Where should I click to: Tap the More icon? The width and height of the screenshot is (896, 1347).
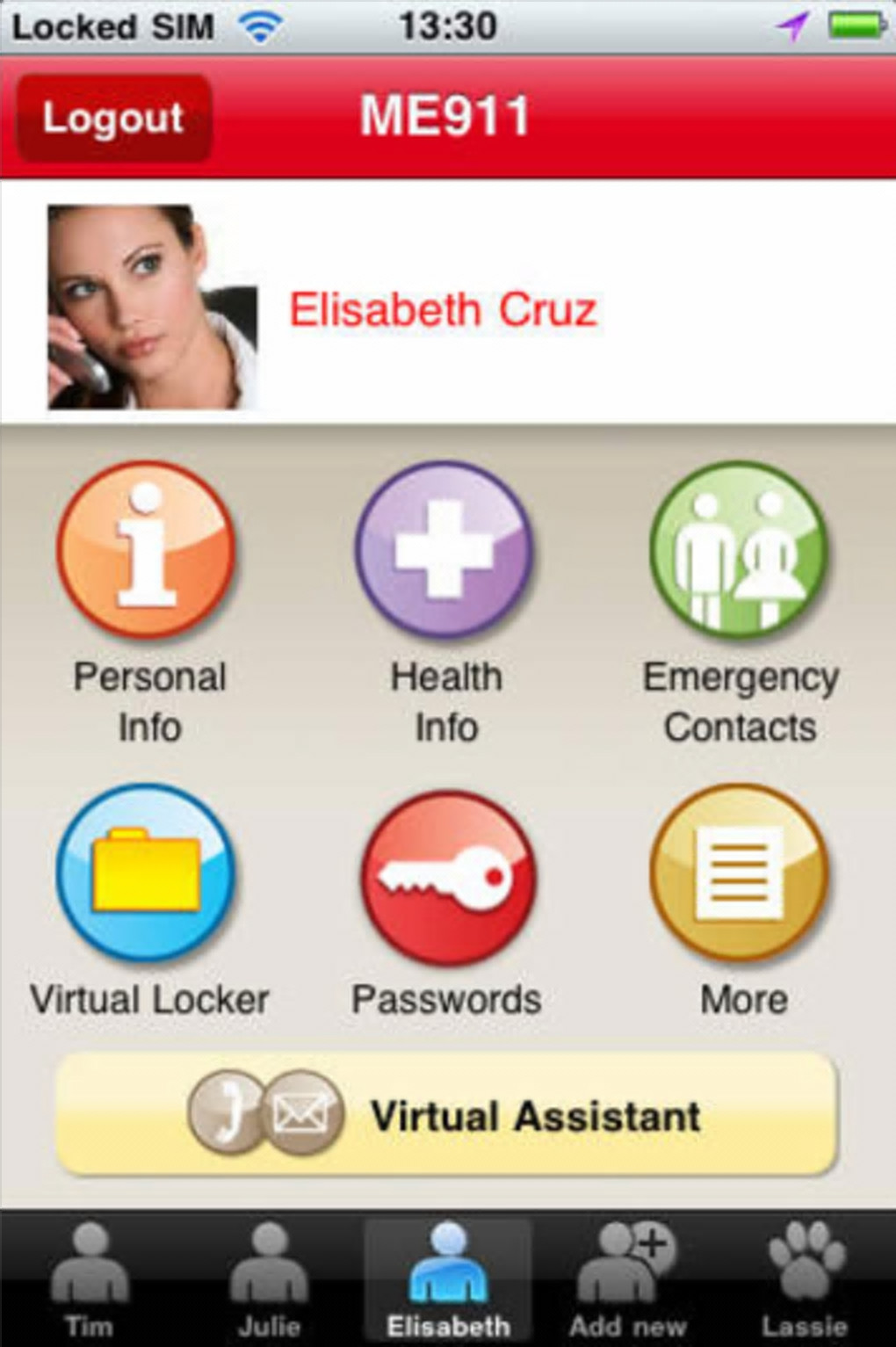coord(740,873)
